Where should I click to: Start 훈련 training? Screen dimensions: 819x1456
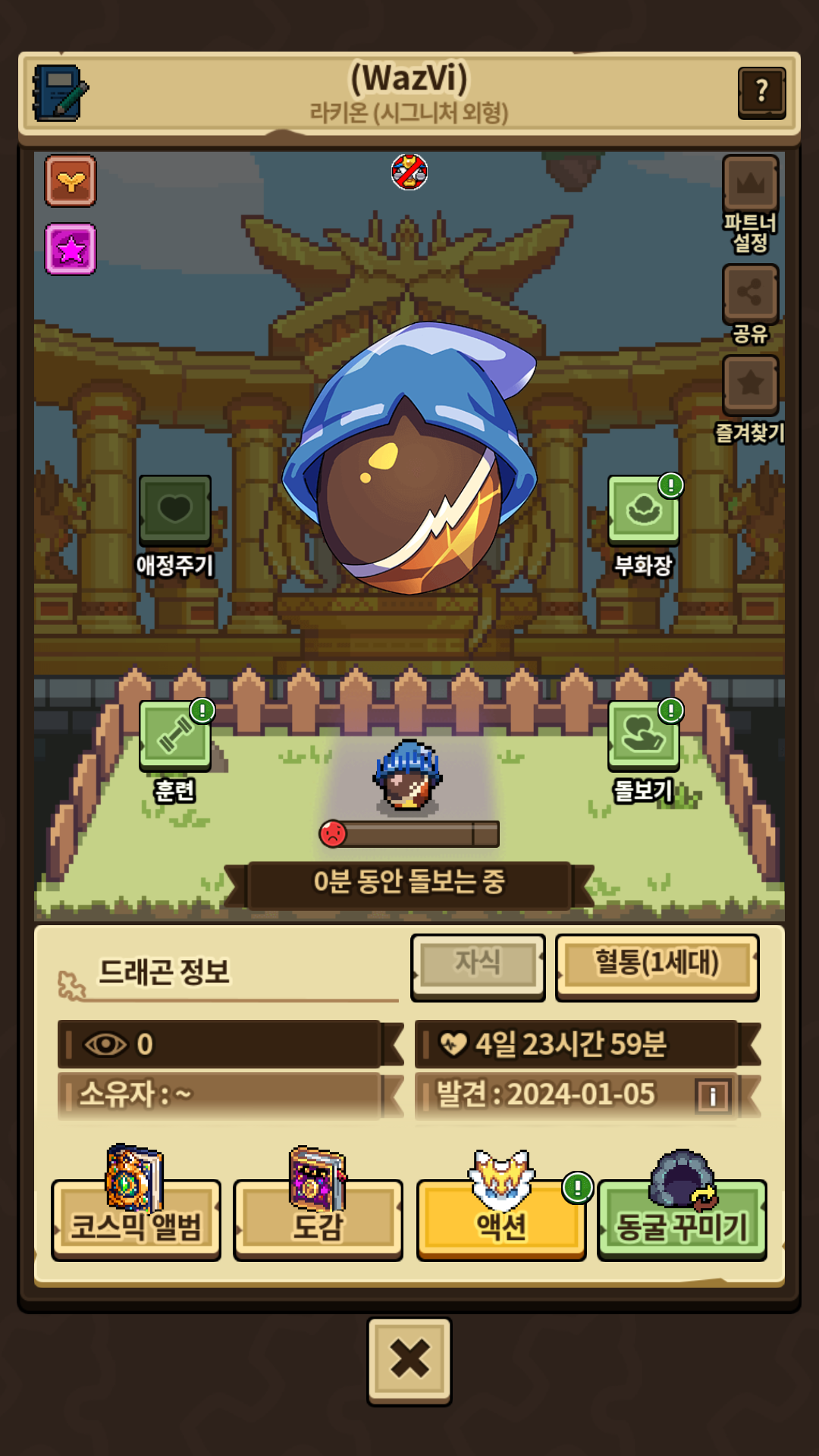pyautogui.click(x=175, y=735)
